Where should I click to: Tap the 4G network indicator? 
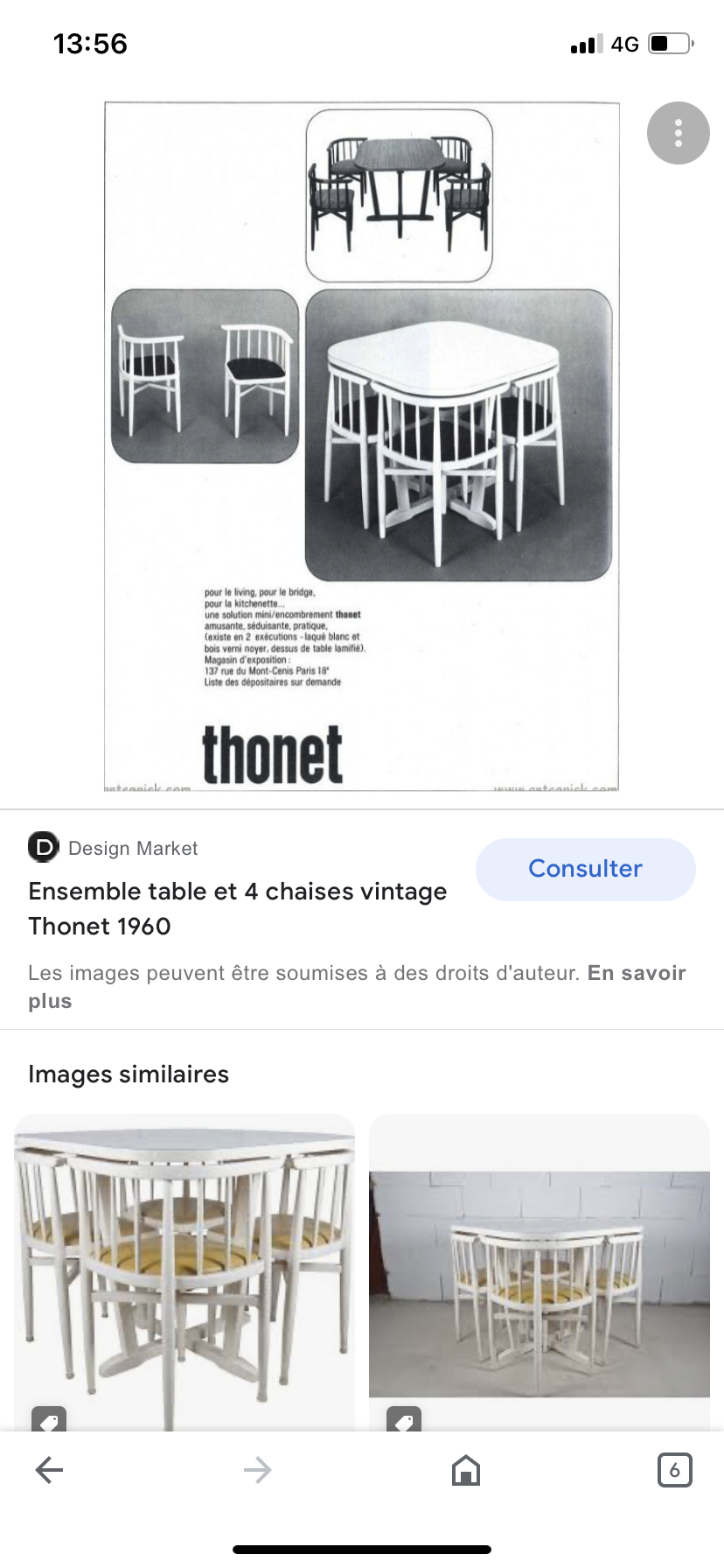click(x=624, y=43)
